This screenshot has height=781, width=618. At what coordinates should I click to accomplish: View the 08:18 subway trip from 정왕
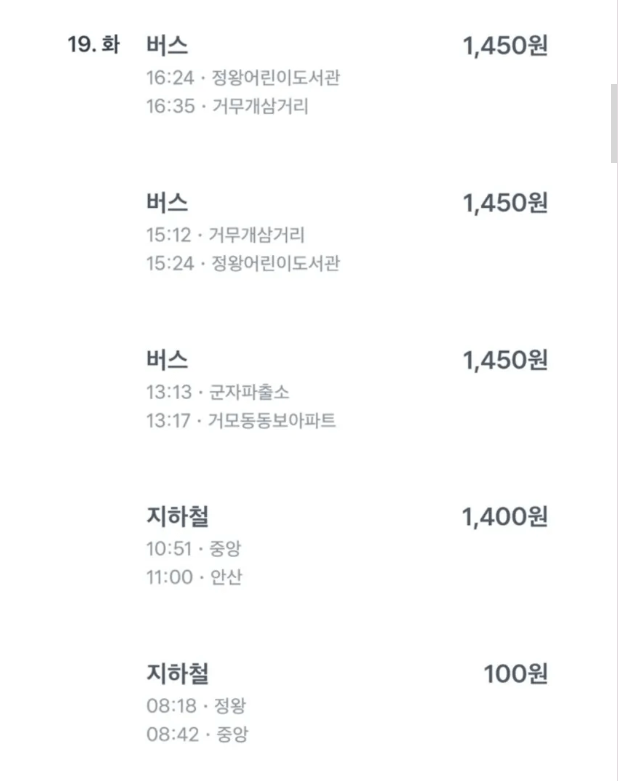tap(346, 704)
